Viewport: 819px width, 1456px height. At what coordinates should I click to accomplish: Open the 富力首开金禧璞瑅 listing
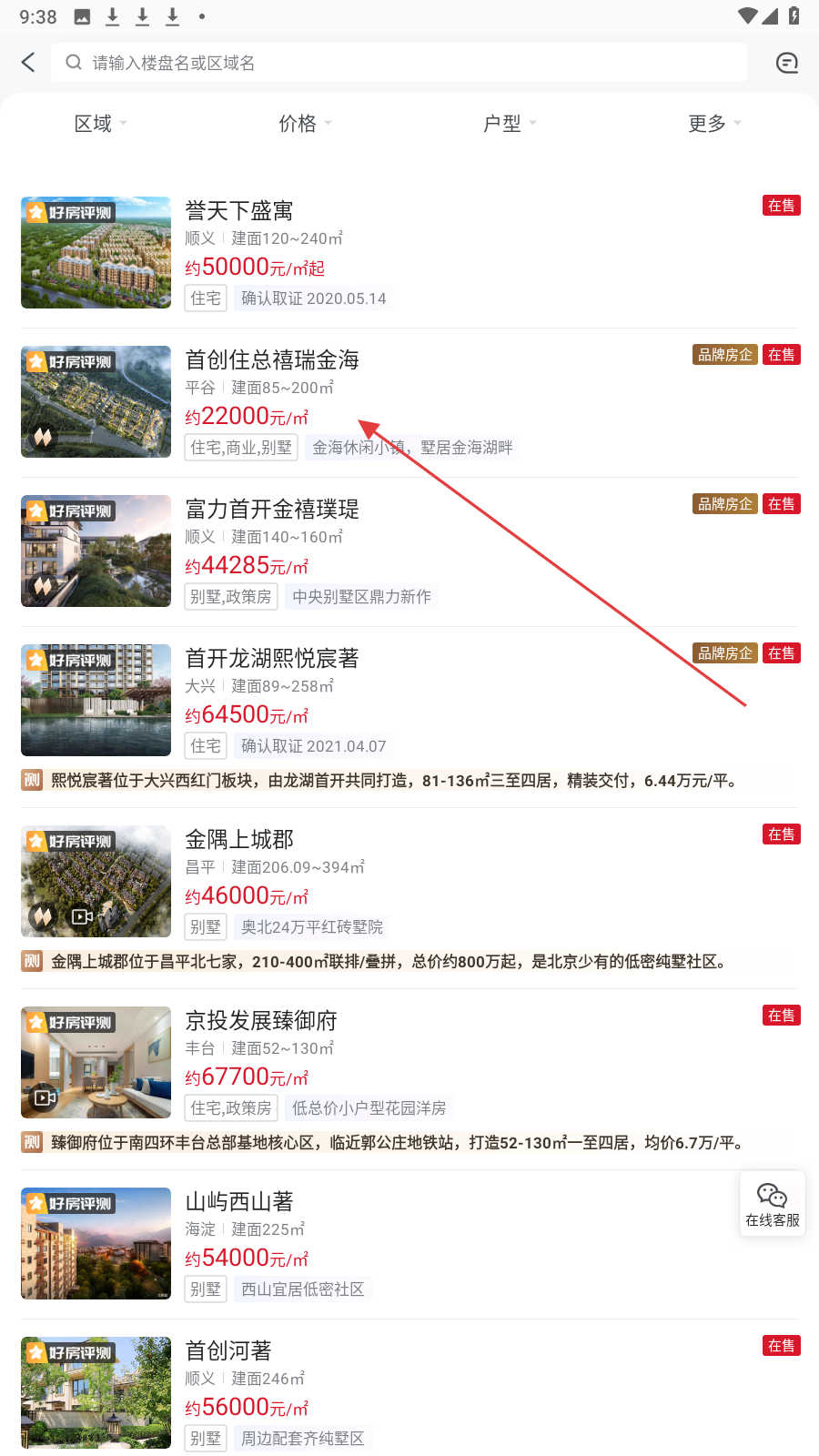pyautogui.click(x=271, y=510)
